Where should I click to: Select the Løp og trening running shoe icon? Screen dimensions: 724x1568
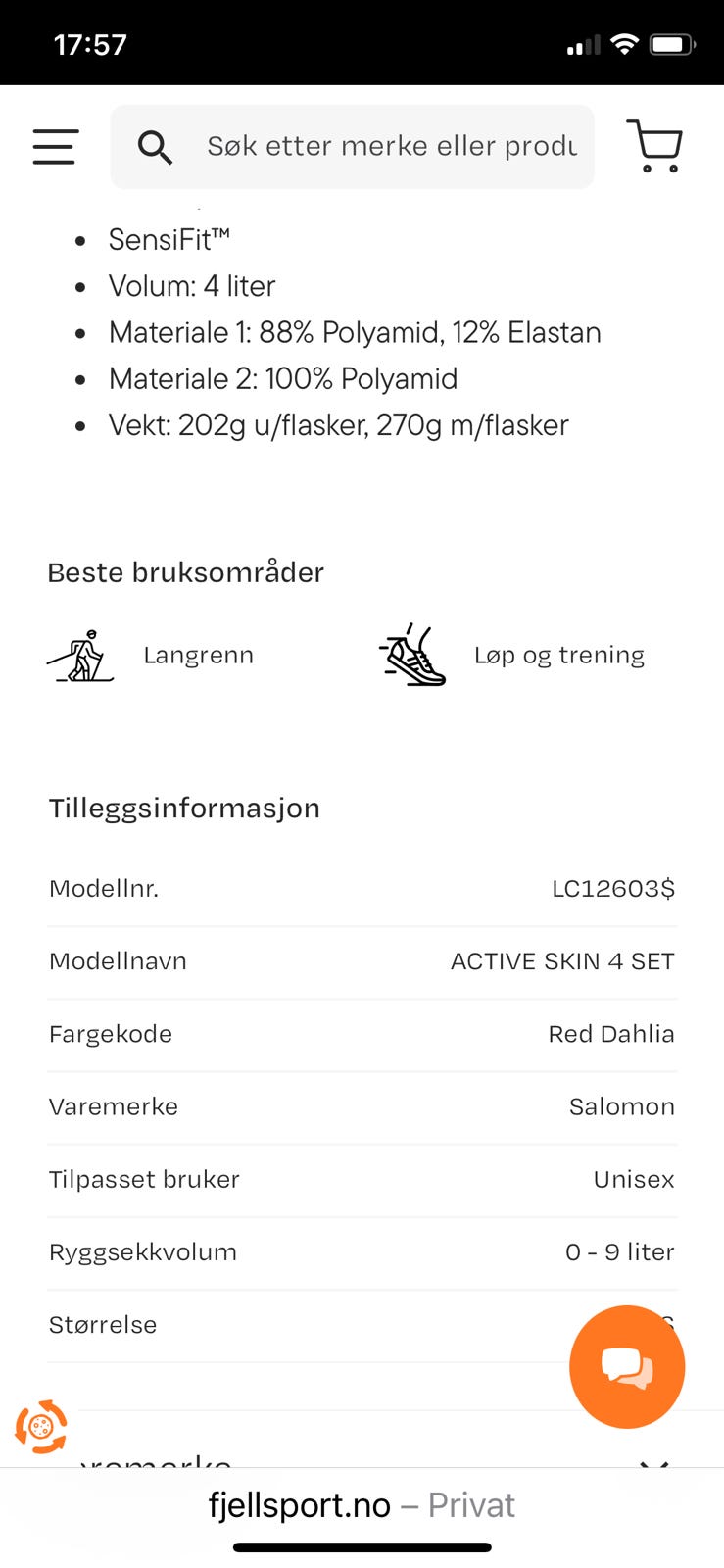(411, 654)
